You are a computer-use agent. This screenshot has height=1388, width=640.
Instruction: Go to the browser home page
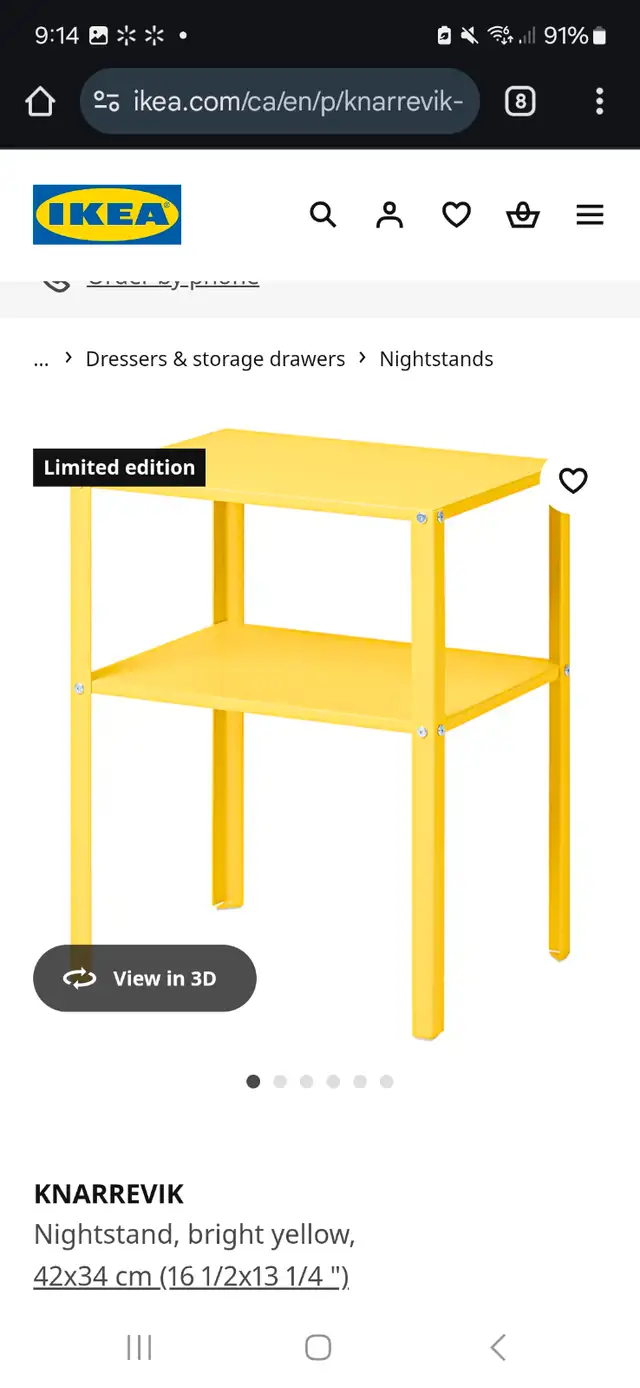click(x=40, y=101)
